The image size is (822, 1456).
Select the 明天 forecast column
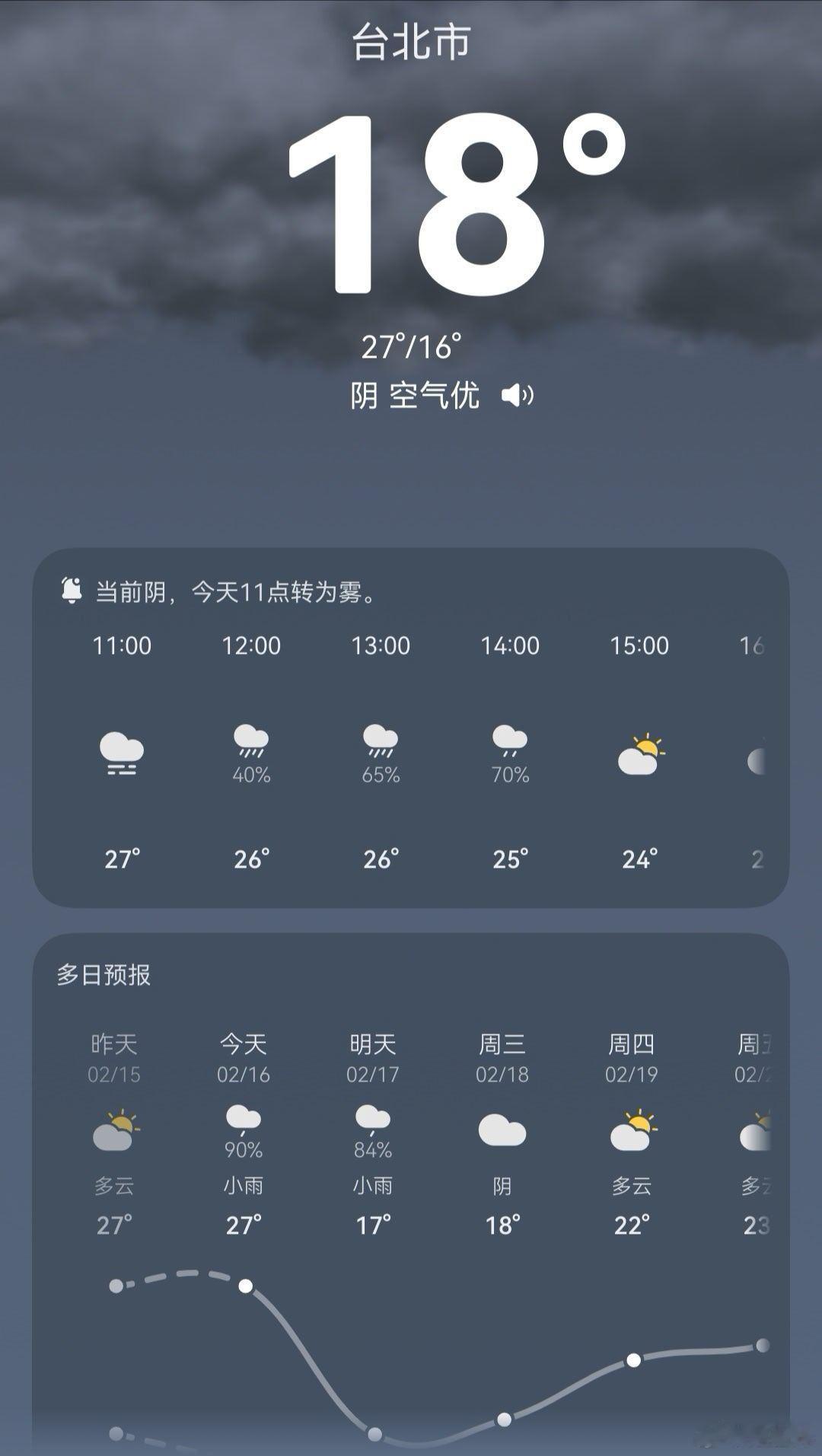pos(373,1126)
